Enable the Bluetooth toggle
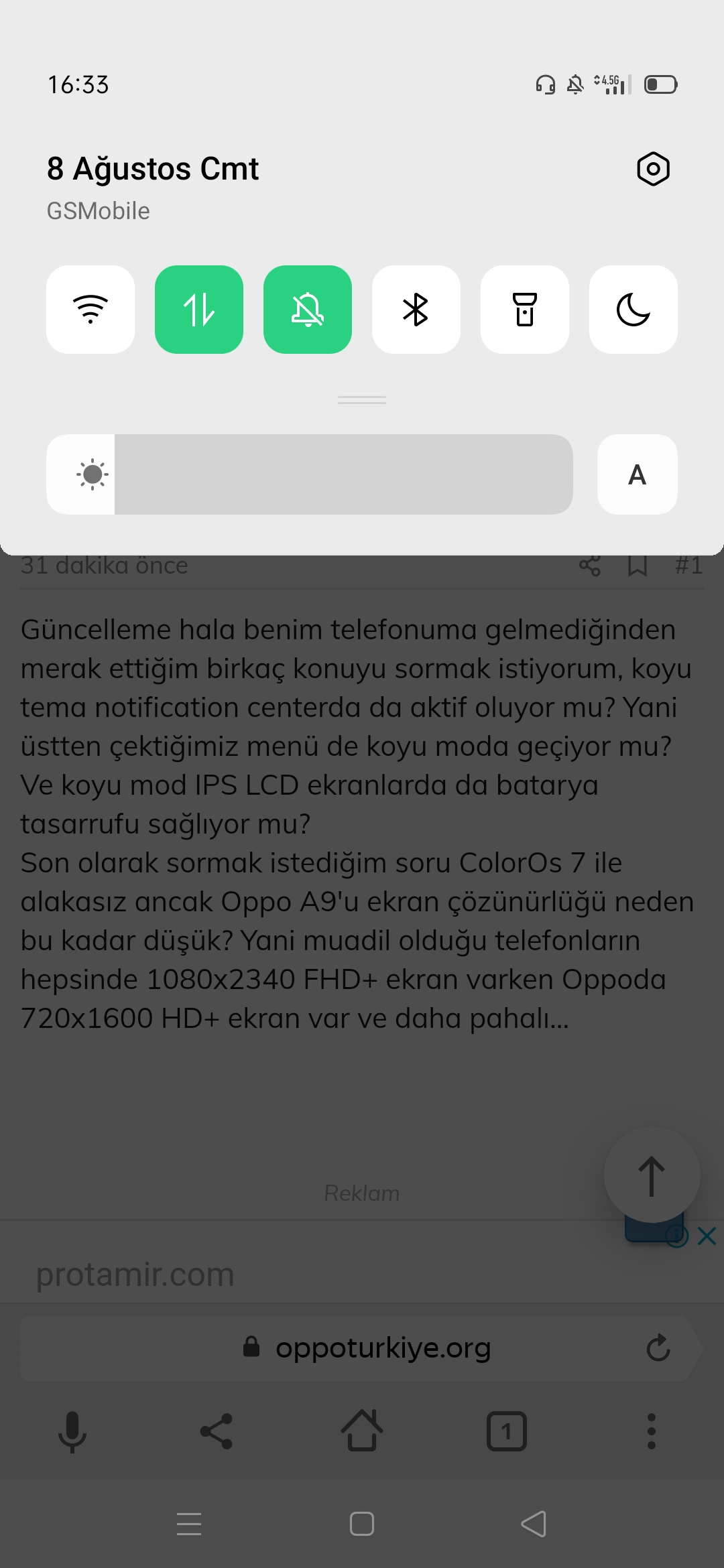The width and height of the screenshot is (724, 1568). 416,310
